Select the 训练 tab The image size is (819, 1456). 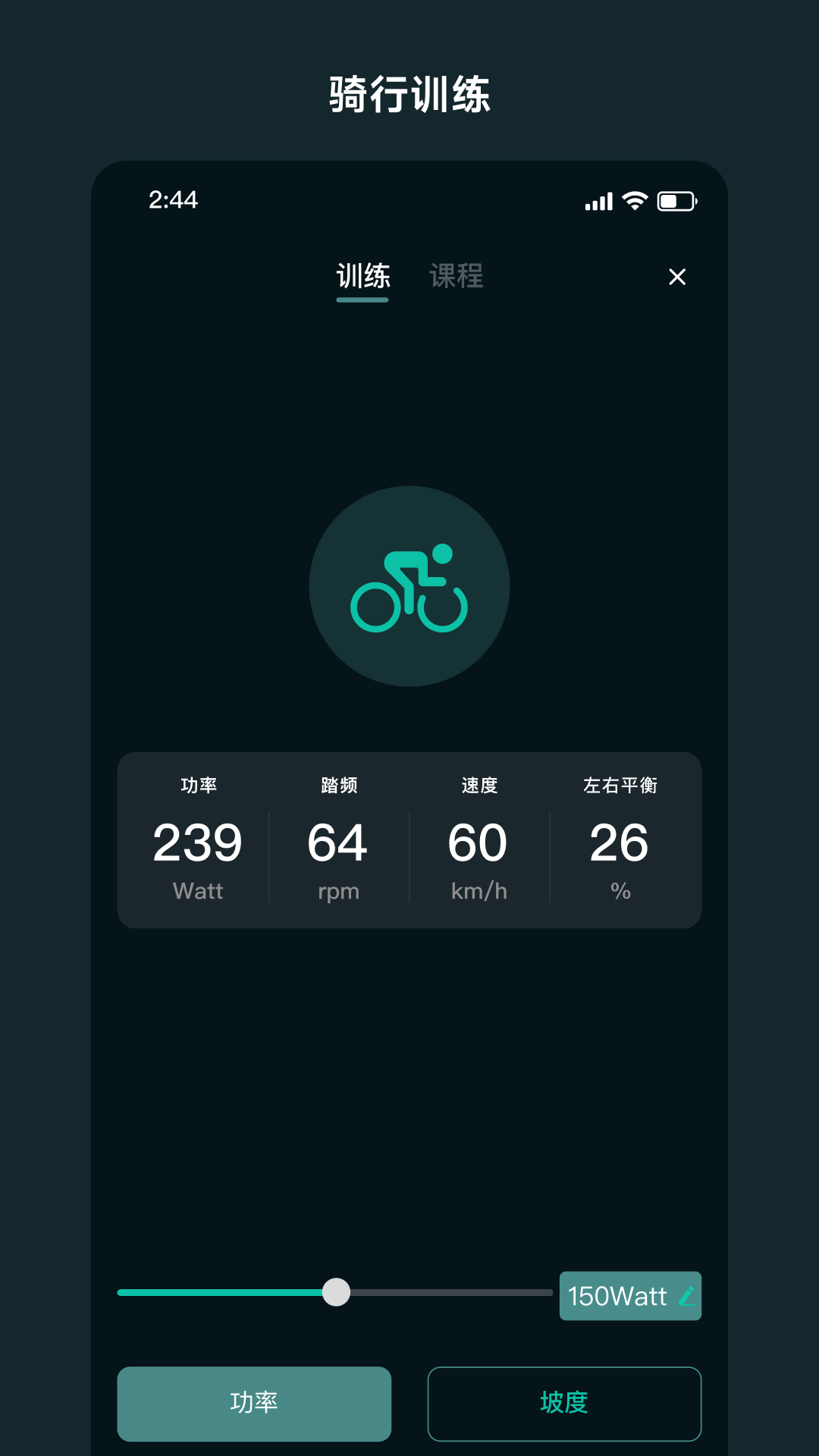(x=362, y=276)
